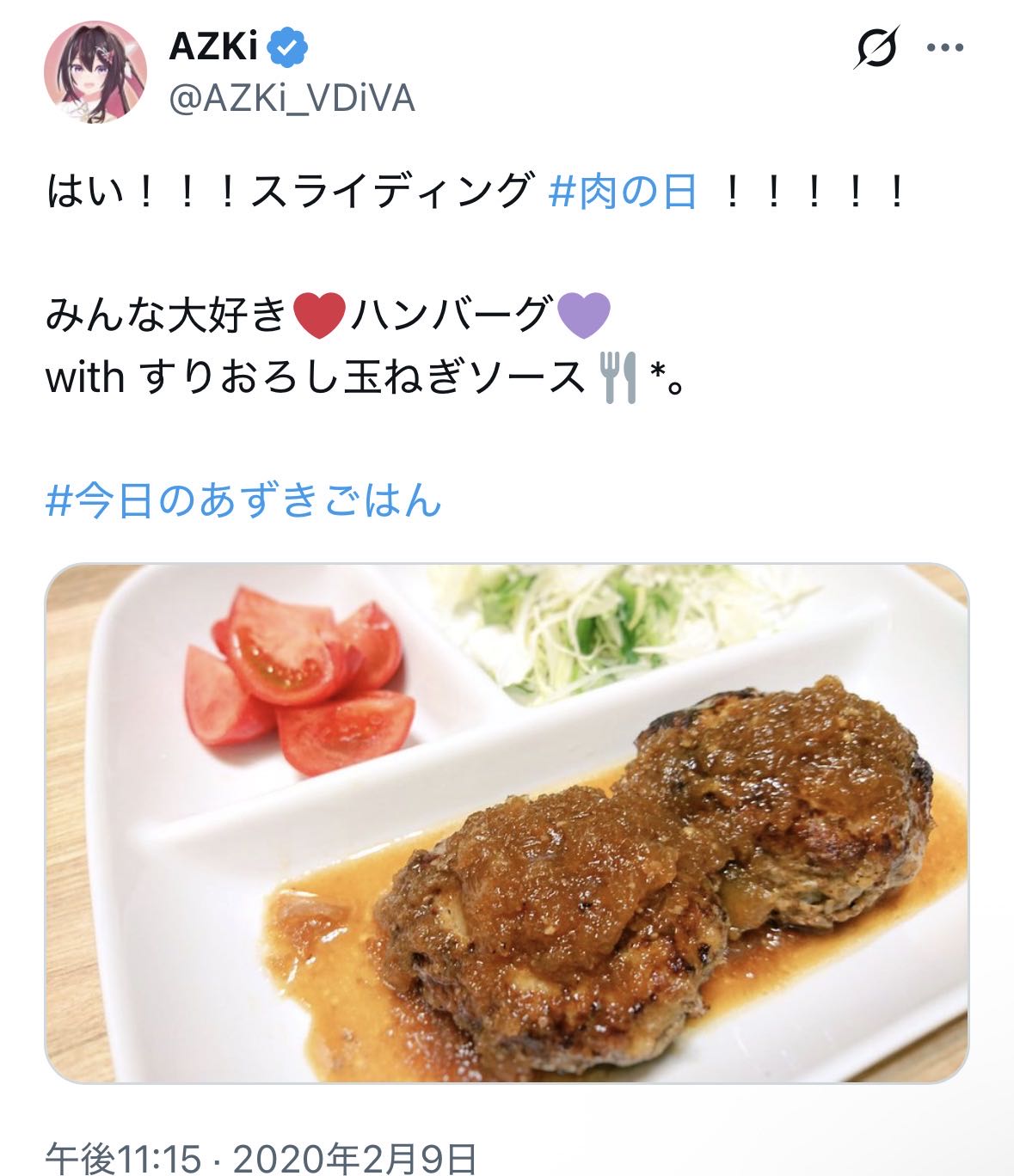Open AZKi's profile avatar
Screen dimensions: 1014x1176
click(x=95, y=72)
